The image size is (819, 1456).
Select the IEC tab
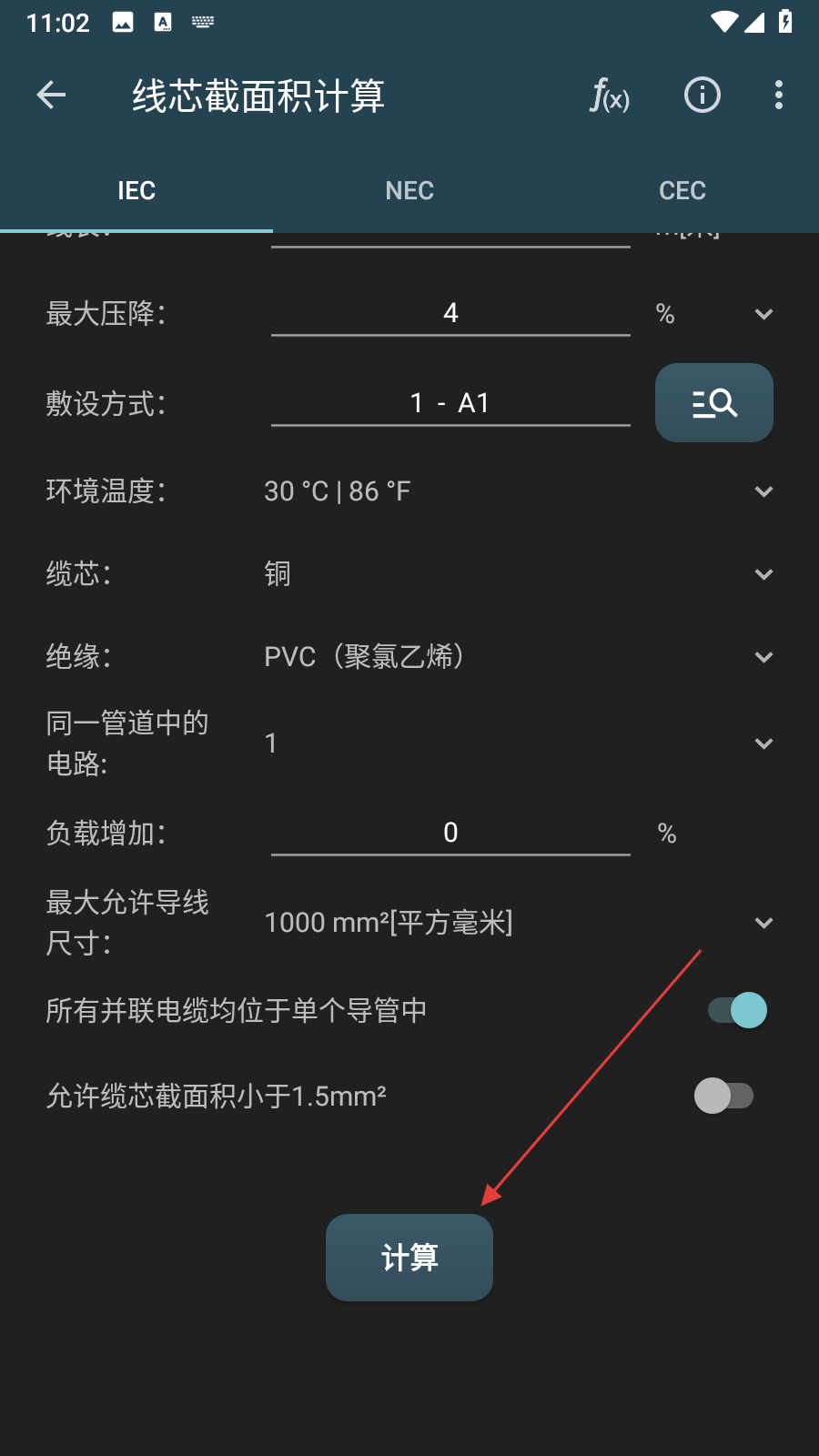pos(136,190)
